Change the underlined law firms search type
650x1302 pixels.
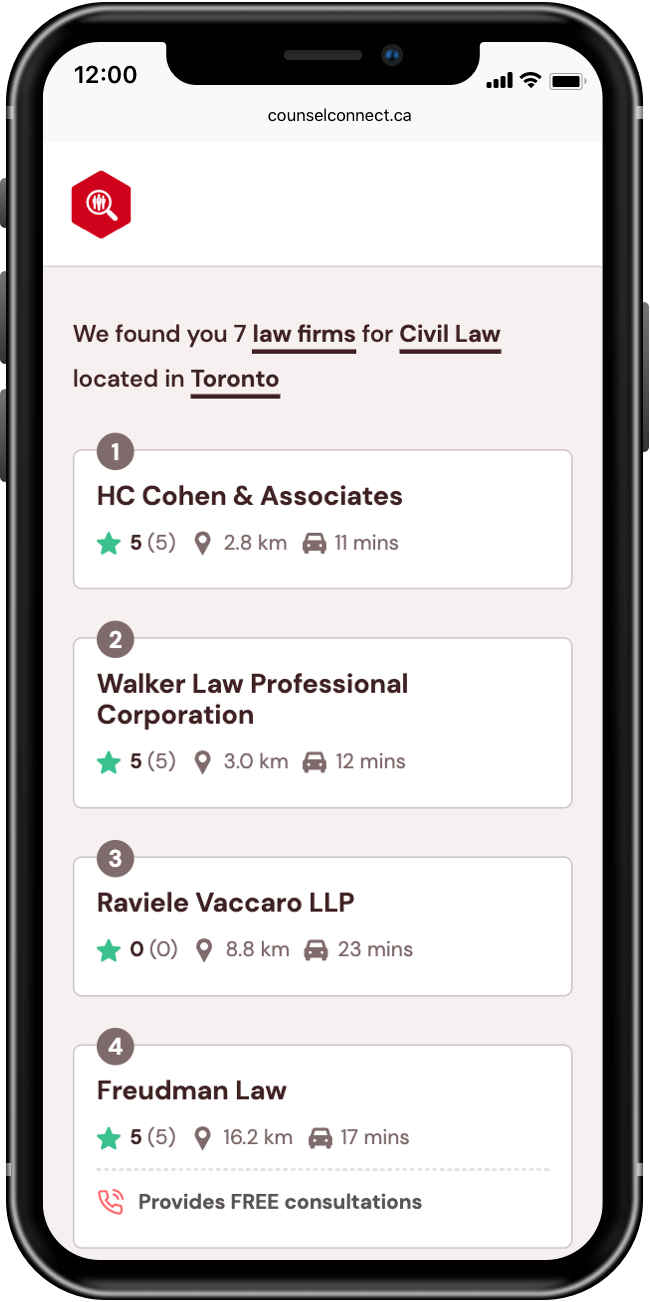point(304,334)
